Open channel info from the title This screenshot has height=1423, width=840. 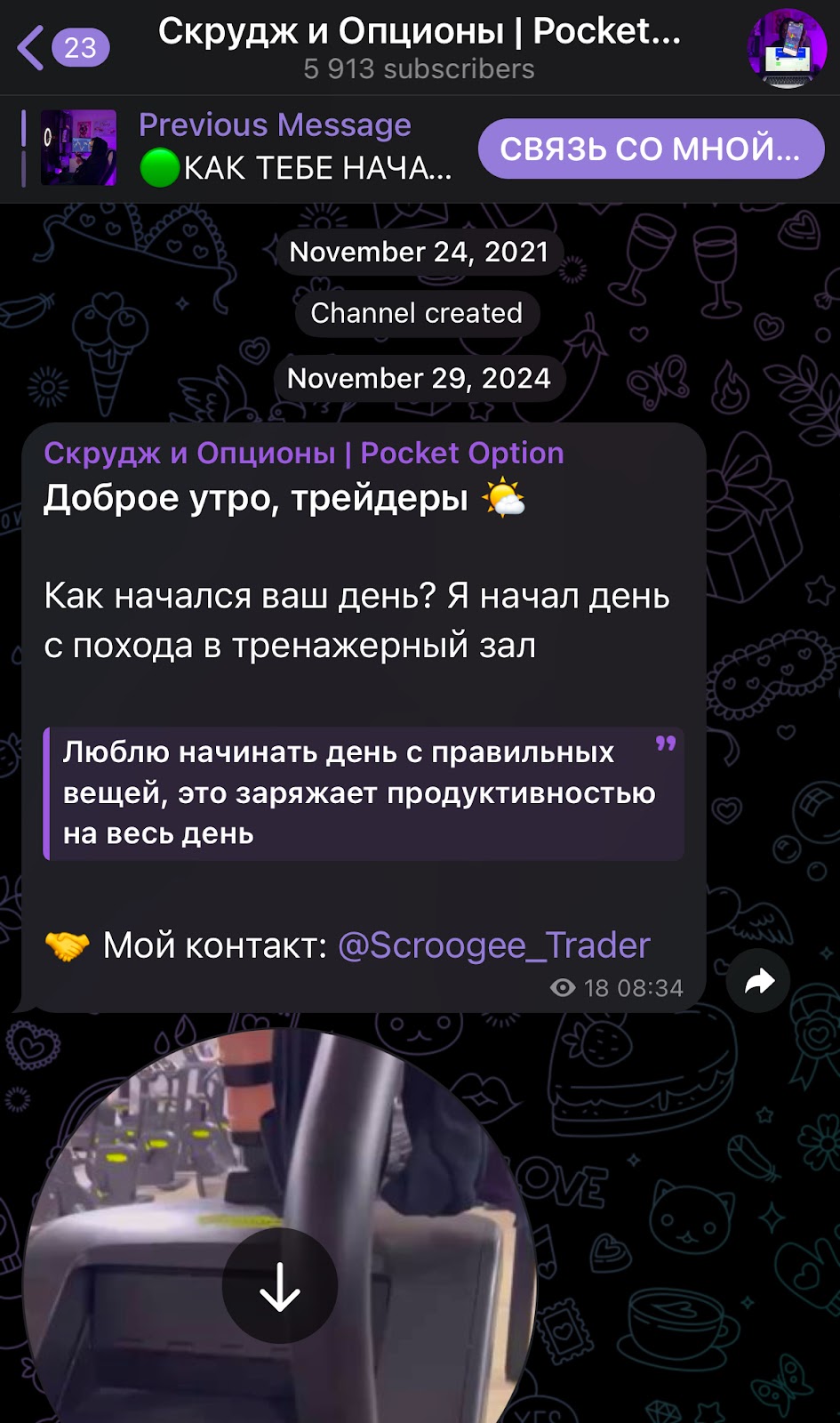tap(420, 46)
